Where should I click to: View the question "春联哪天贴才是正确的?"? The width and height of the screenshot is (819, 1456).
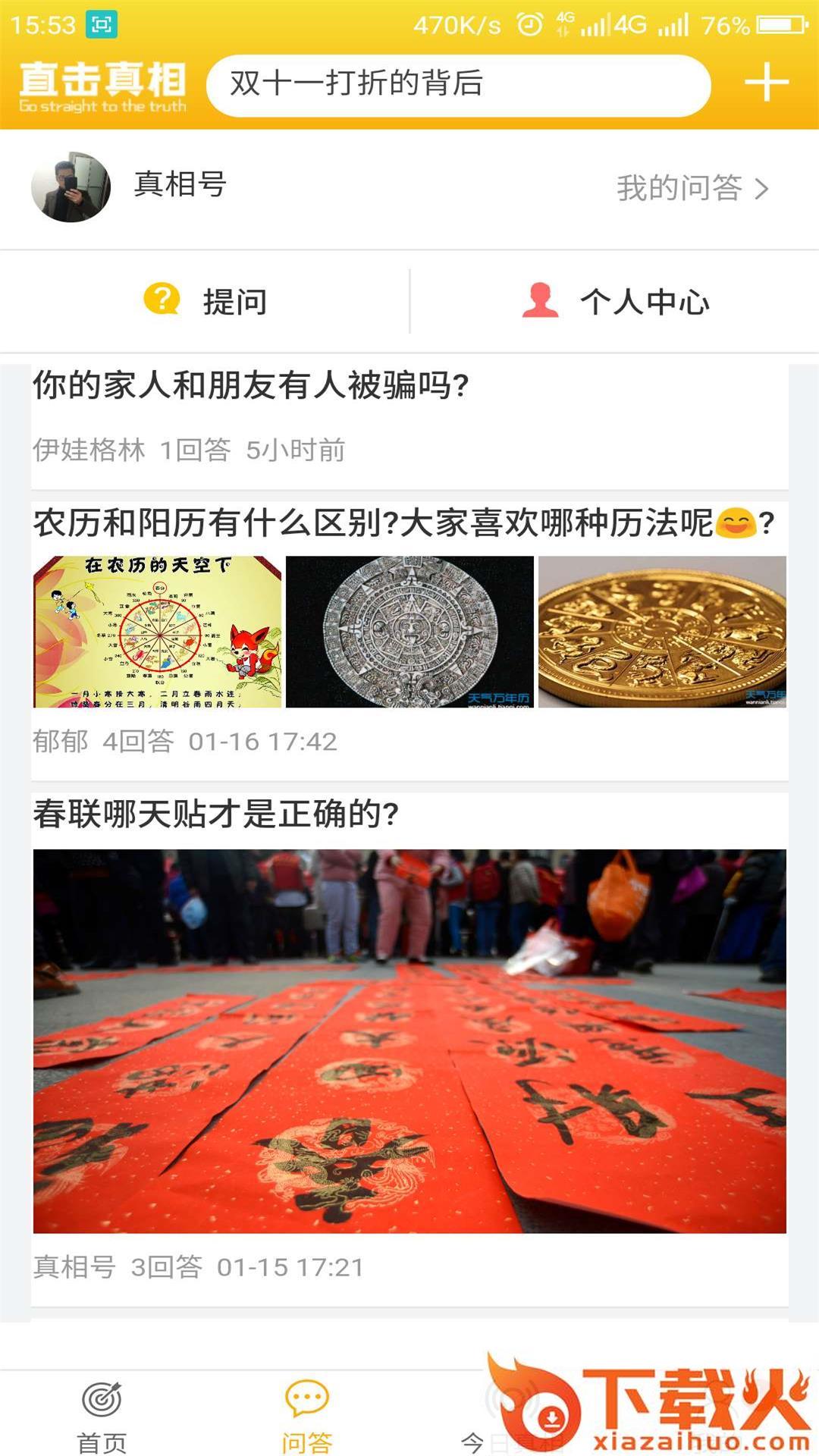pos(216,814)
